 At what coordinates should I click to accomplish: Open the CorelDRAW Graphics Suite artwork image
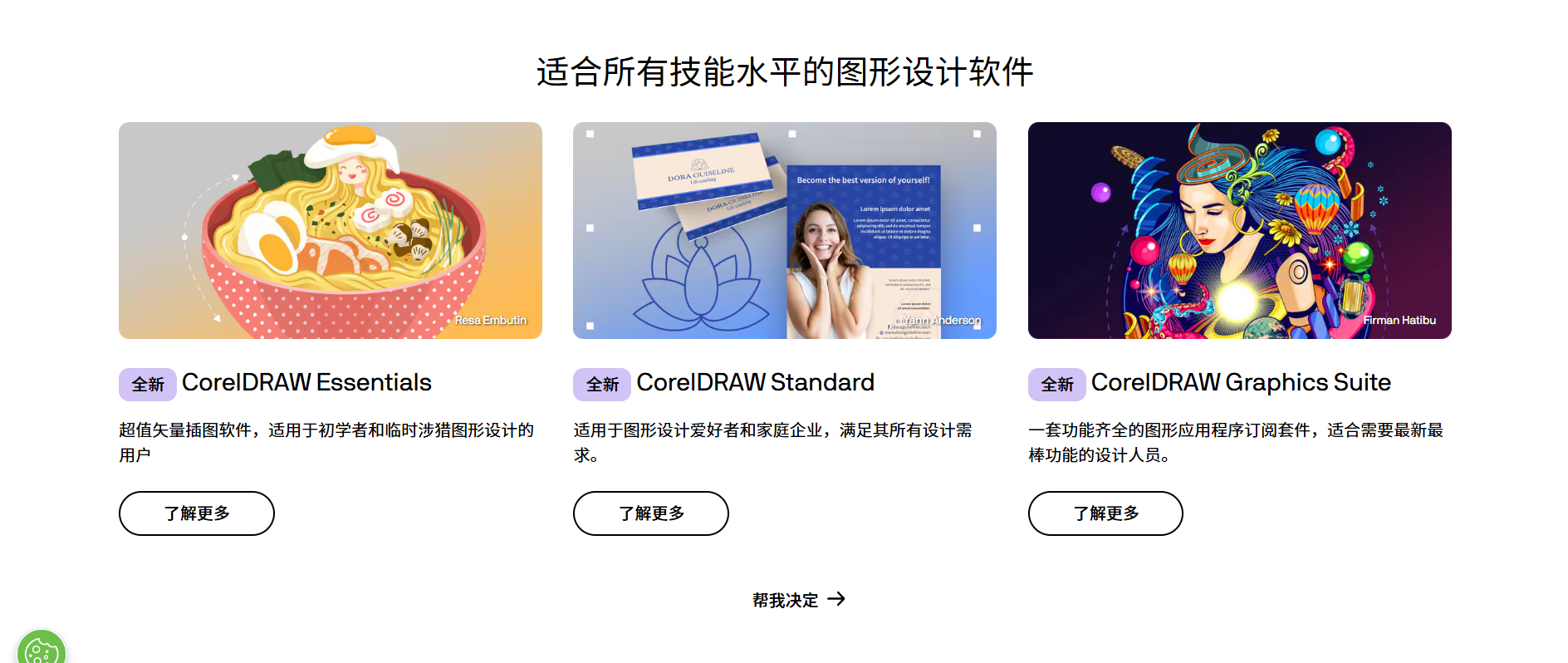coord(1239,230)
